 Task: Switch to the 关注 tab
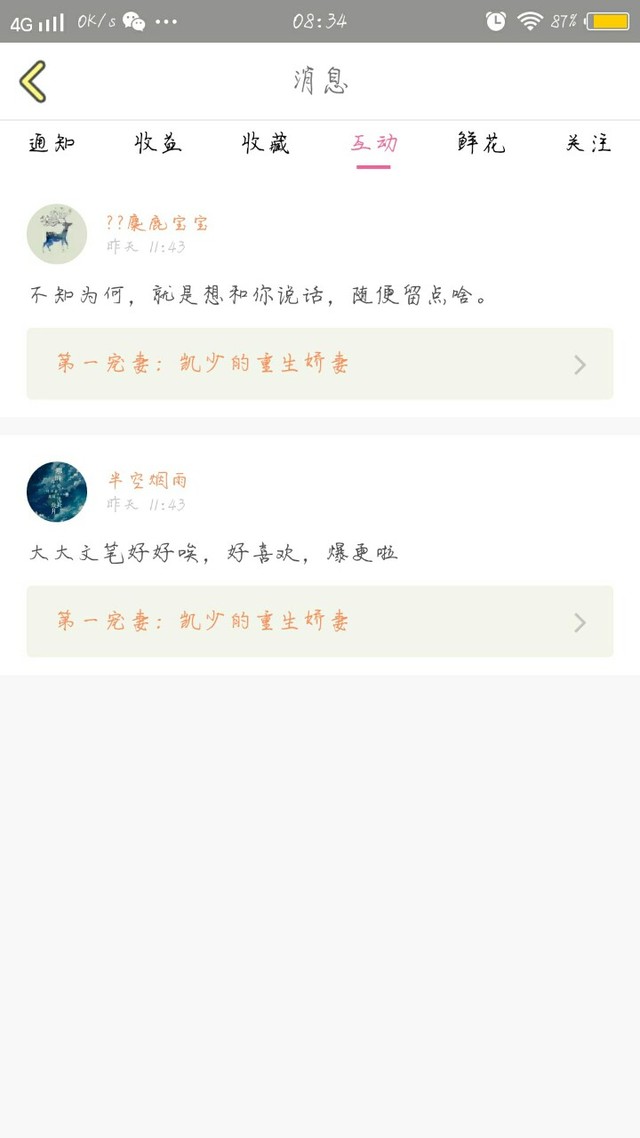588,143
